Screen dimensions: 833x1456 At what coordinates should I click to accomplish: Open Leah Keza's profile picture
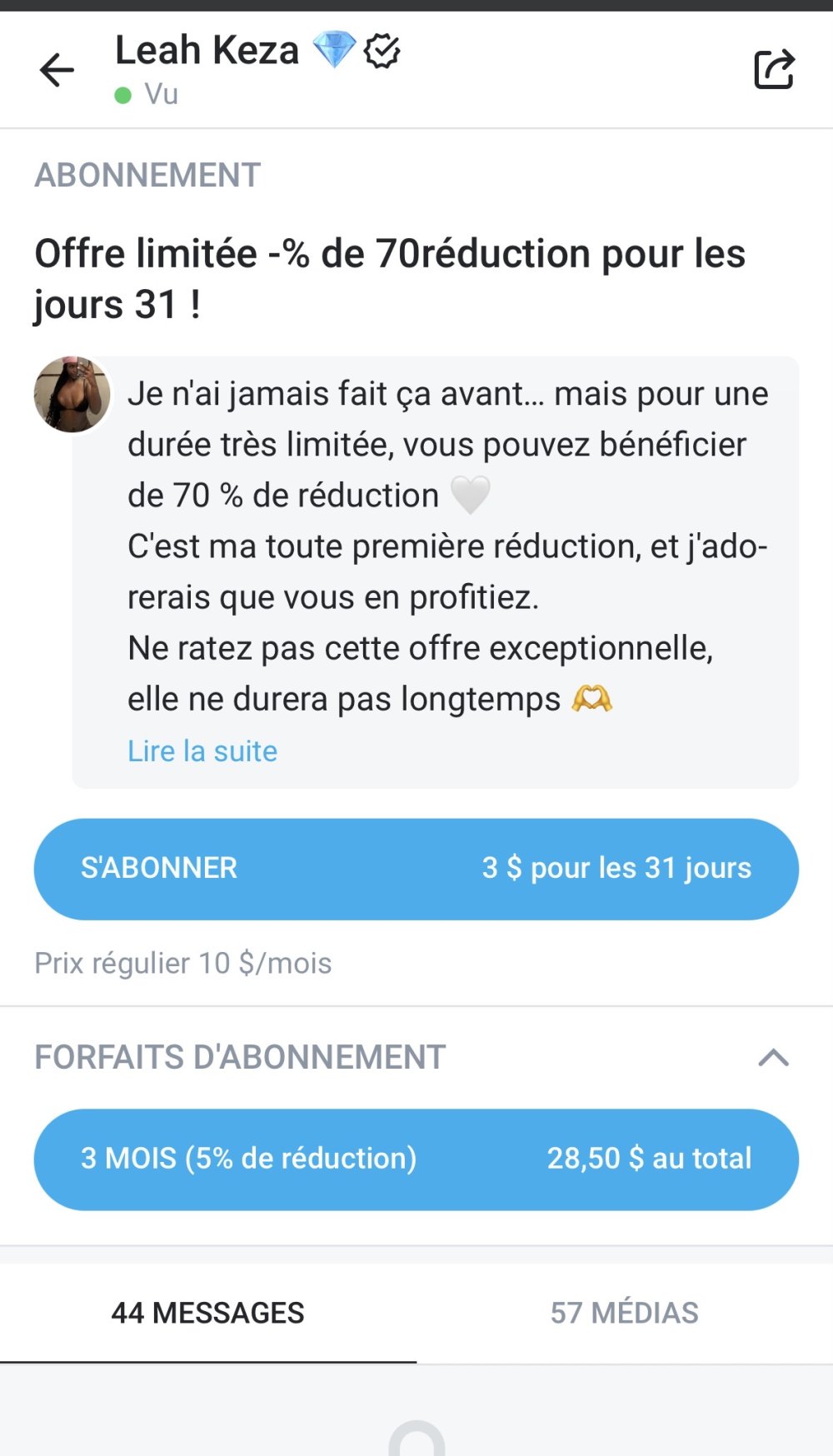click(x=72, y=395)
